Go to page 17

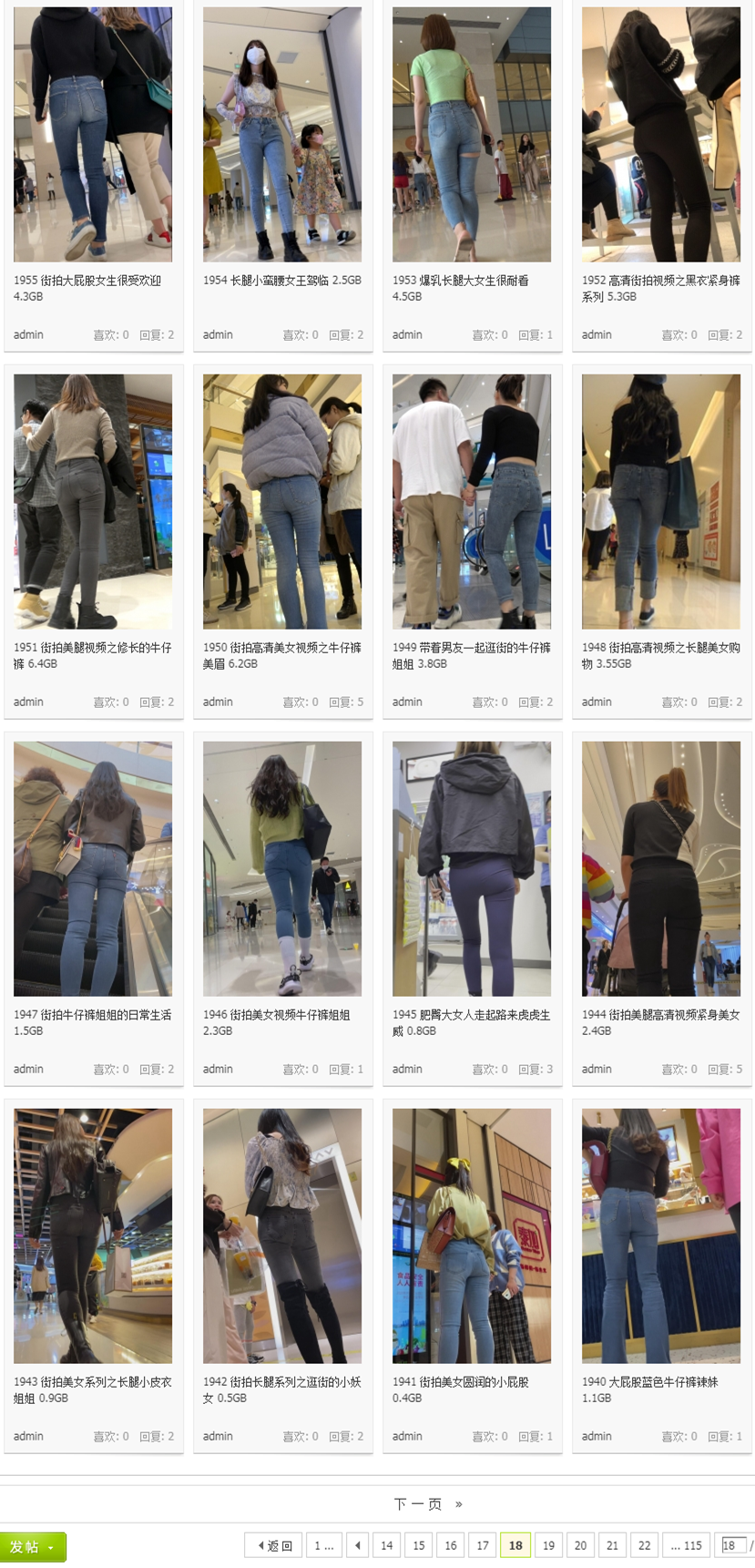(x=483, y=1545)
